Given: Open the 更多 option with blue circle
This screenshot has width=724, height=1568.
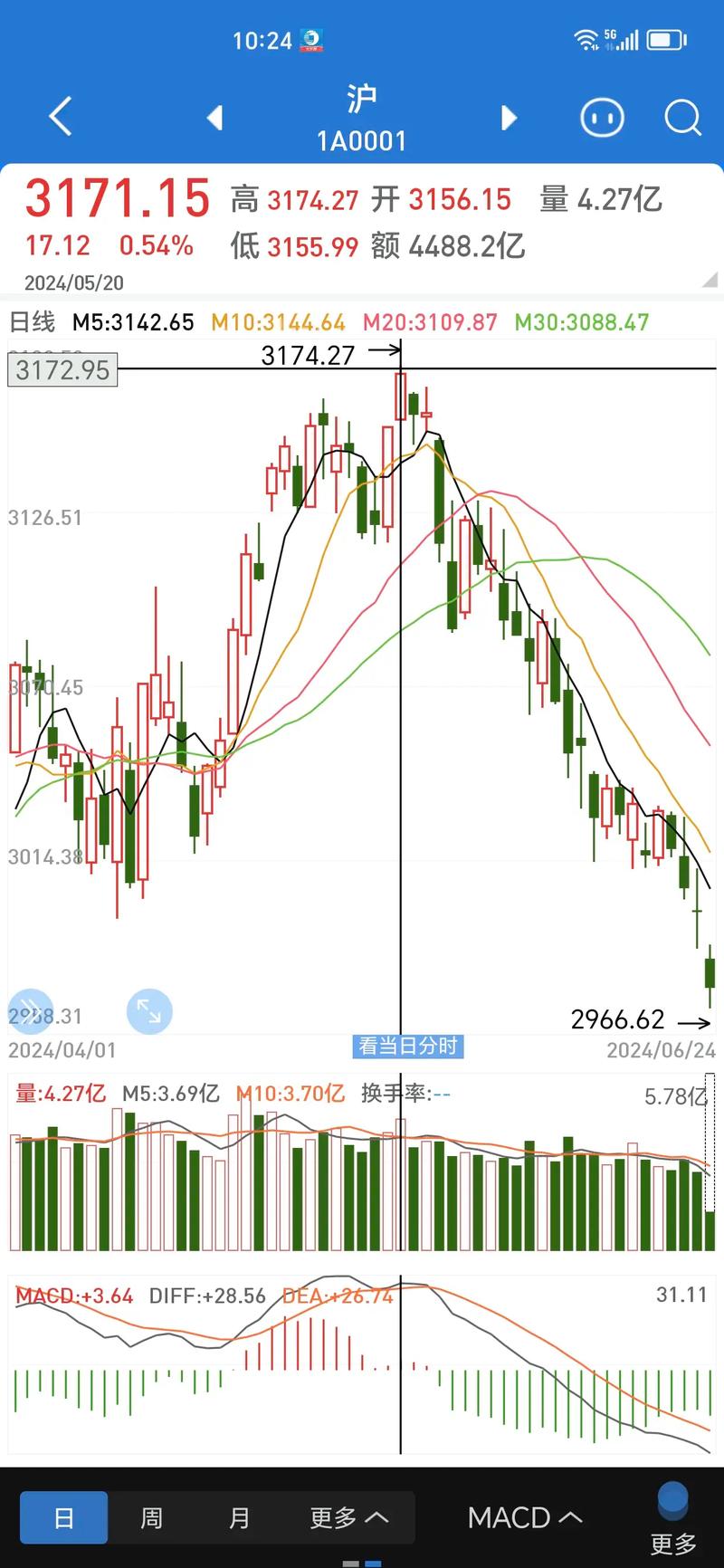Looking at the screenshot, I should pyautogui.click(x=672, y=1519).
